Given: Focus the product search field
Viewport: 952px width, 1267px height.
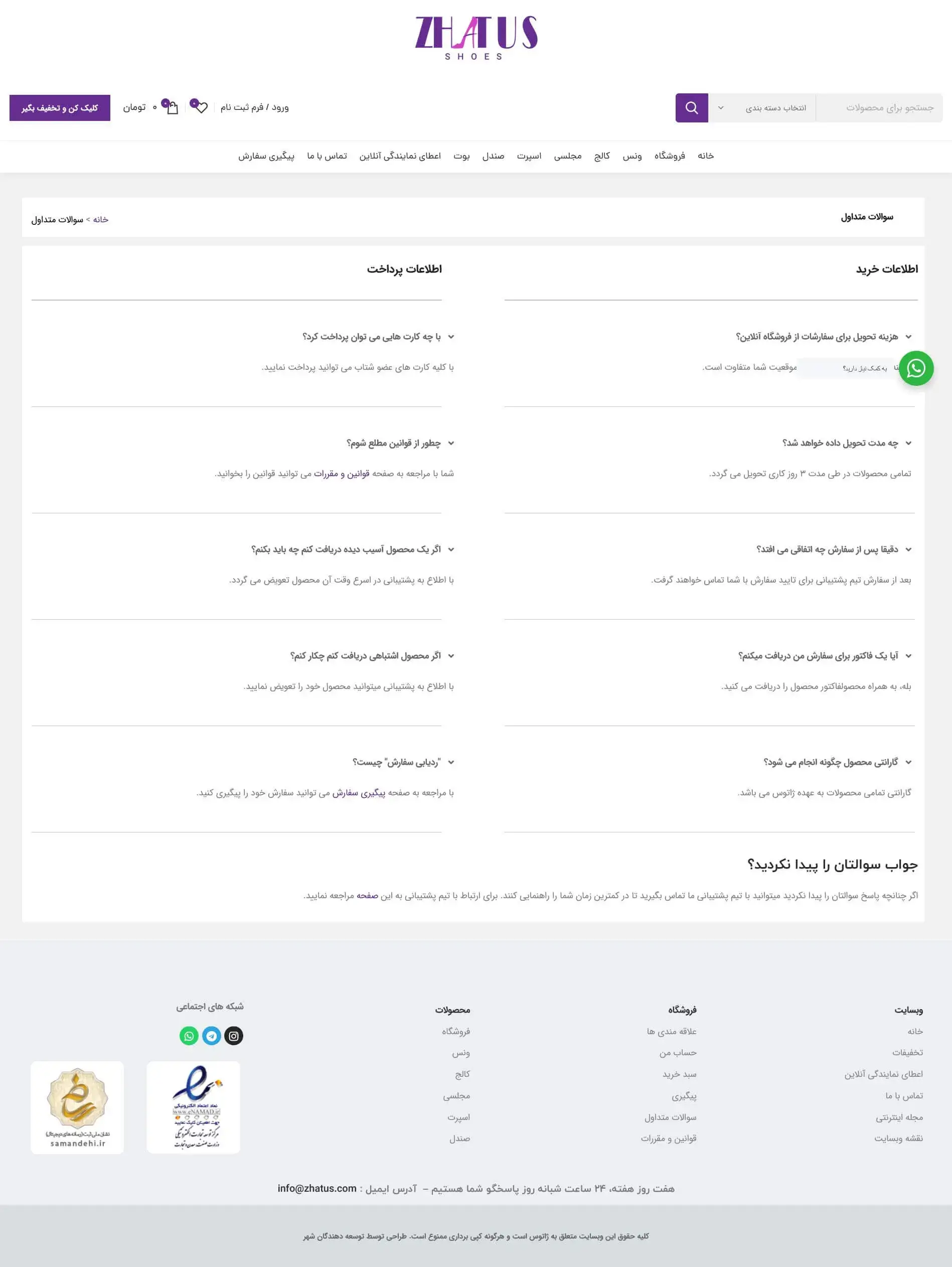Looking at the screenshot, I should coord(879,108).
